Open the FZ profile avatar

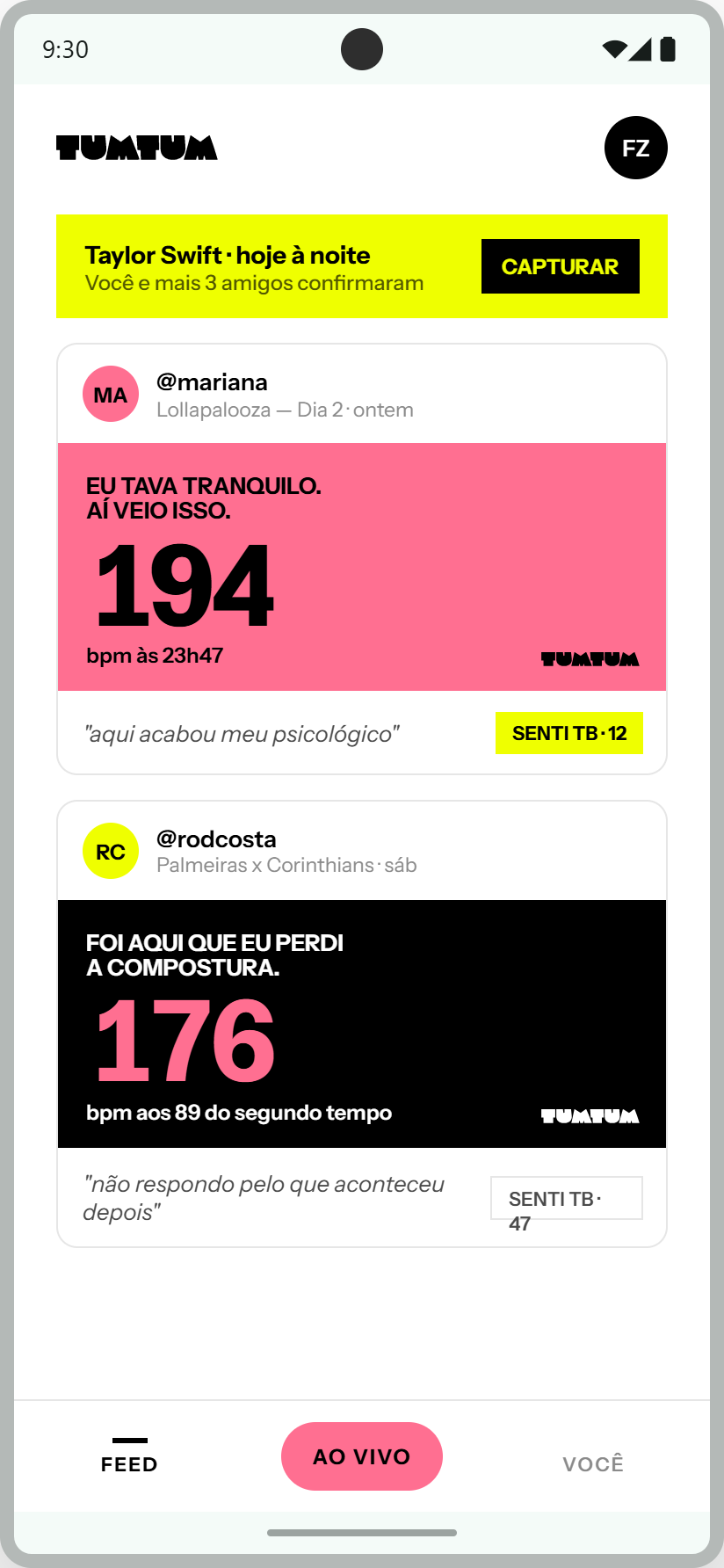click(636, 148)
